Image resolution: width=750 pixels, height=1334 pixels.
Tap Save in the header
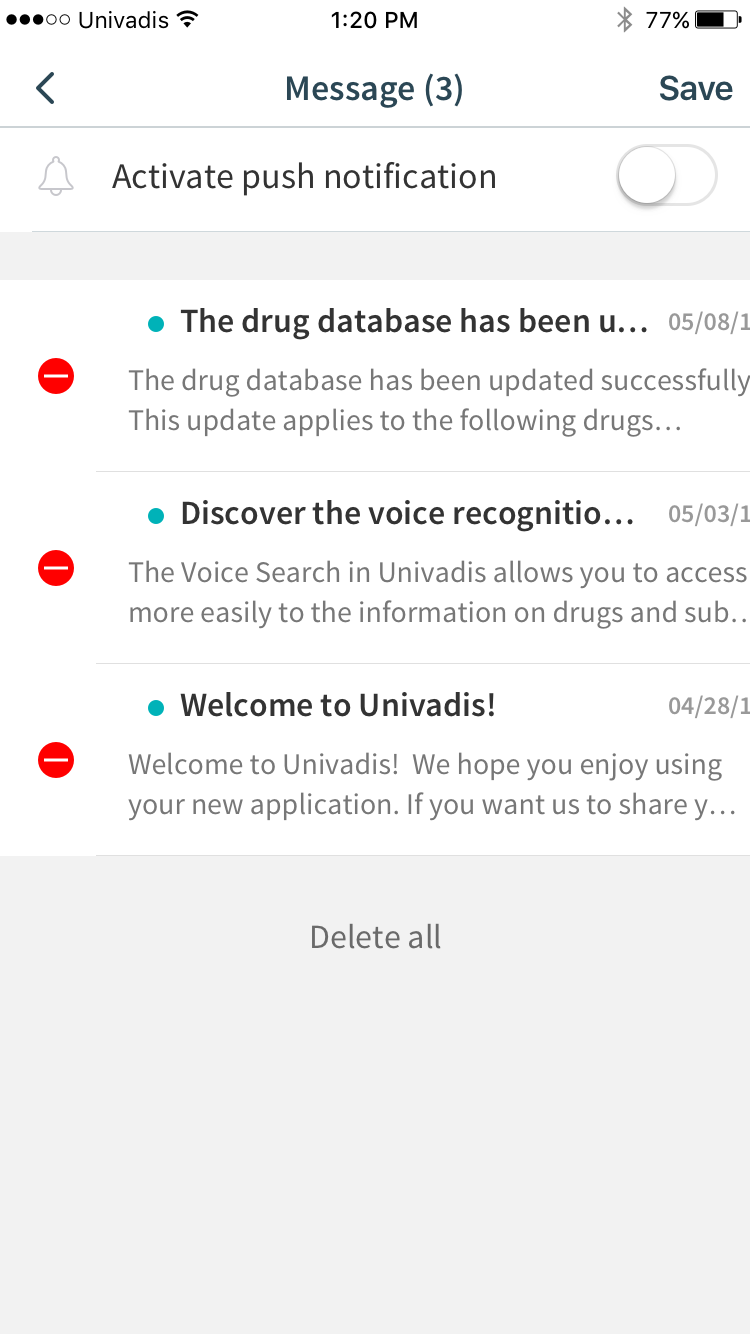[695, 88]
